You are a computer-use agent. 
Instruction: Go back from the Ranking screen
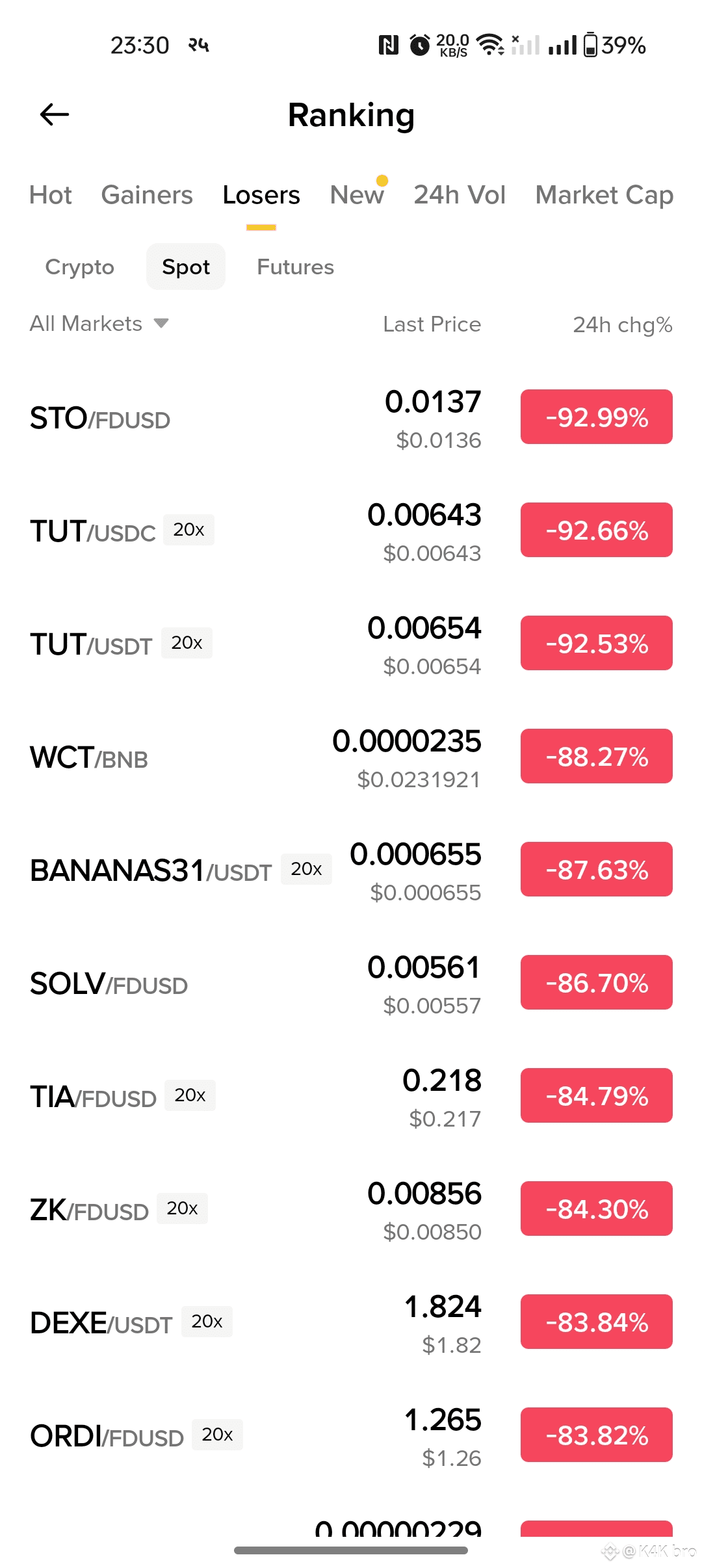55,115
